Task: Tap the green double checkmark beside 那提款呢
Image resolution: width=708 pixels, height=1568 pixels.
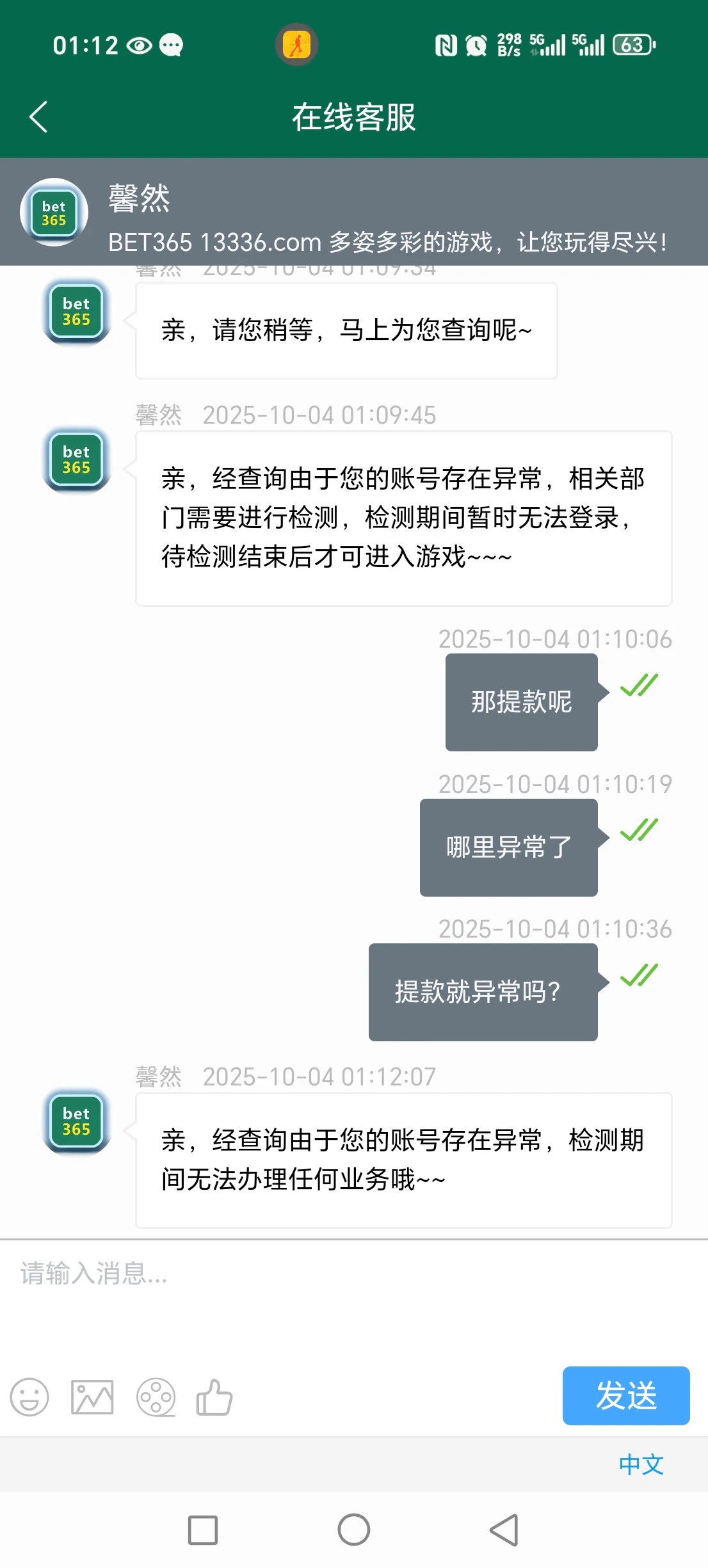Action: [x=638, y=685]
